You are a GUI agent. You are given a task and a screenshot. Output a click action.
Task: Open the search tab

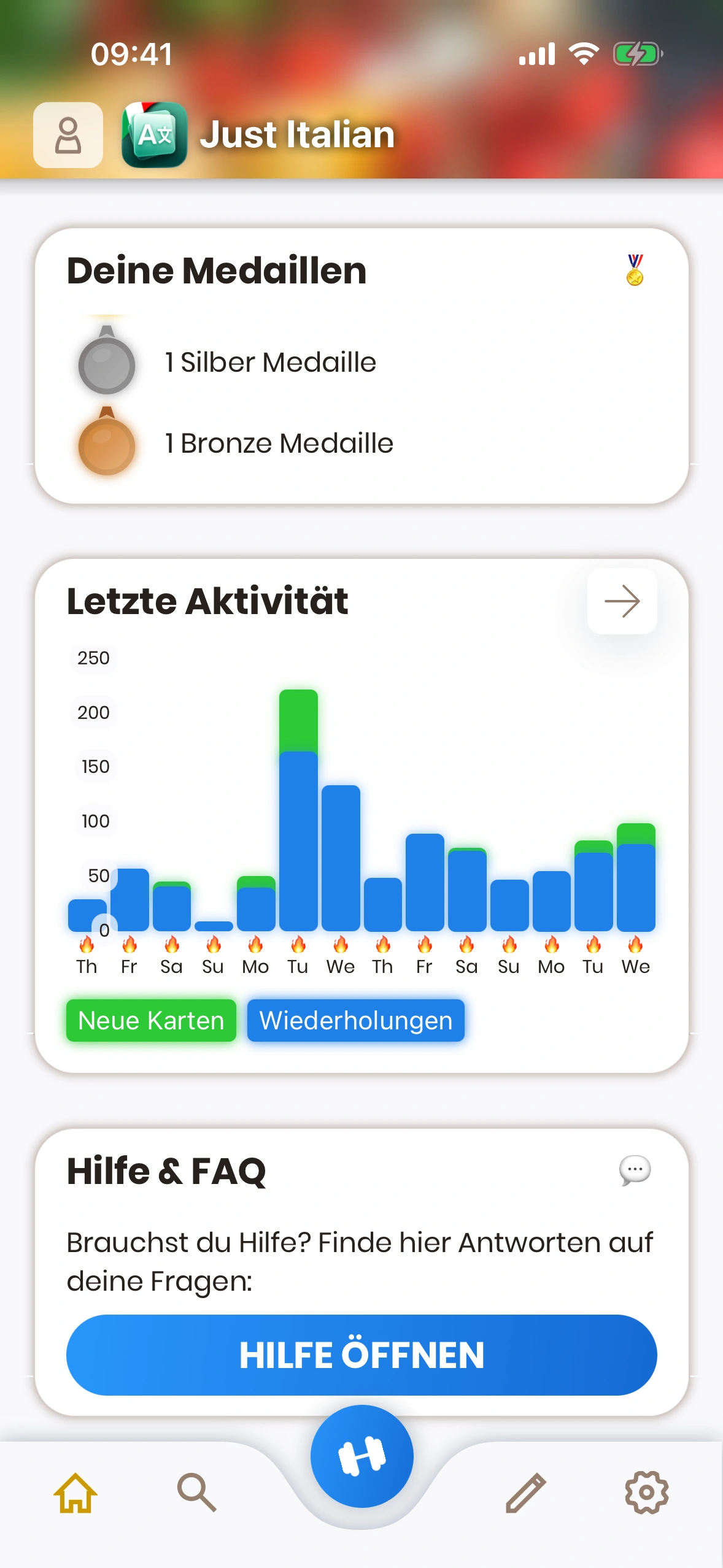(x=196, y=1493)
